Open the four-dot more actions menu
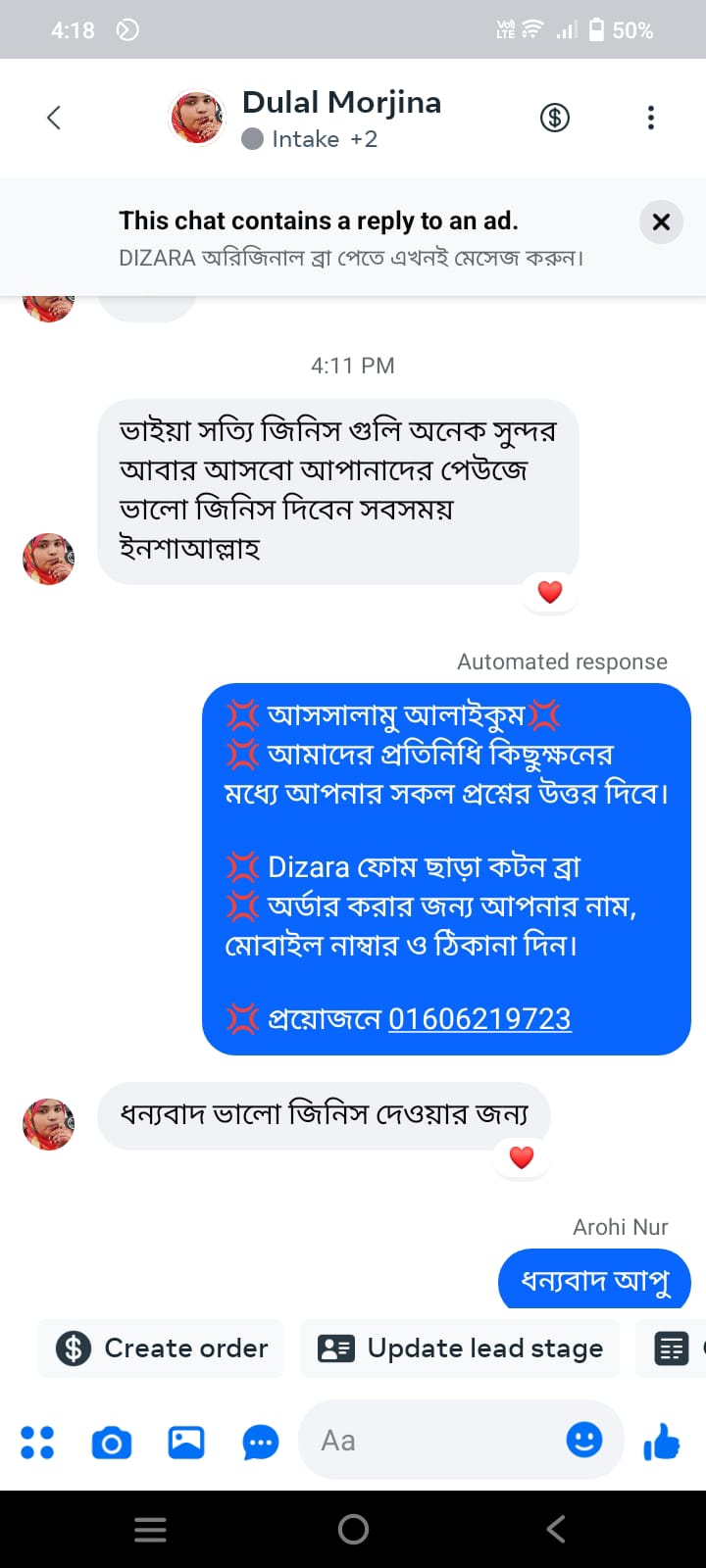 click(x=37, y=1442)
